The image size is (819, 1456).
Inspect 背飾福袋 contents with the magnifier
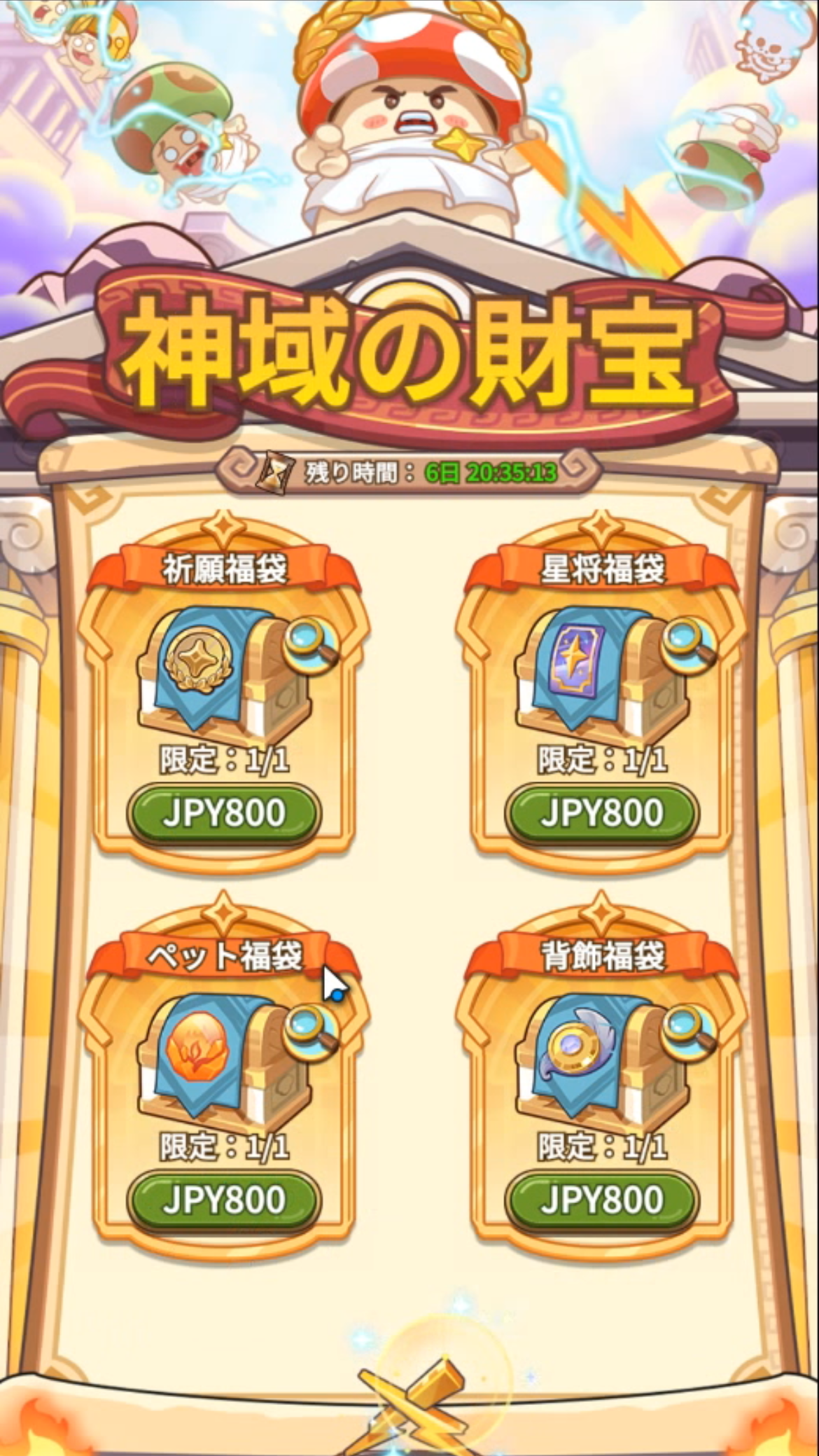pyautogui.click(x=687, y=1029)
